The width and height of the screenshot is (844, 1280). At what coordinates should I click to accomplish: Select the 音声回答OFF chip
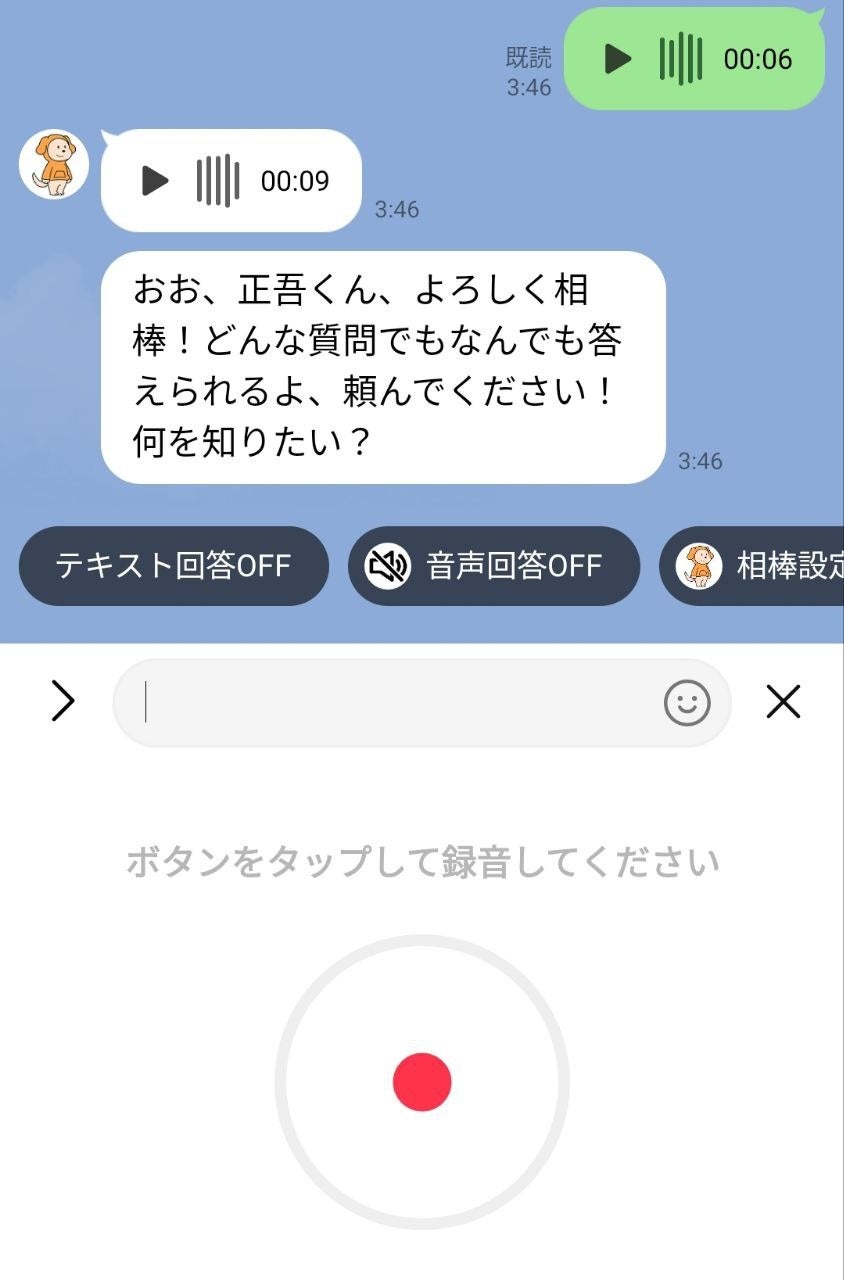493,566
